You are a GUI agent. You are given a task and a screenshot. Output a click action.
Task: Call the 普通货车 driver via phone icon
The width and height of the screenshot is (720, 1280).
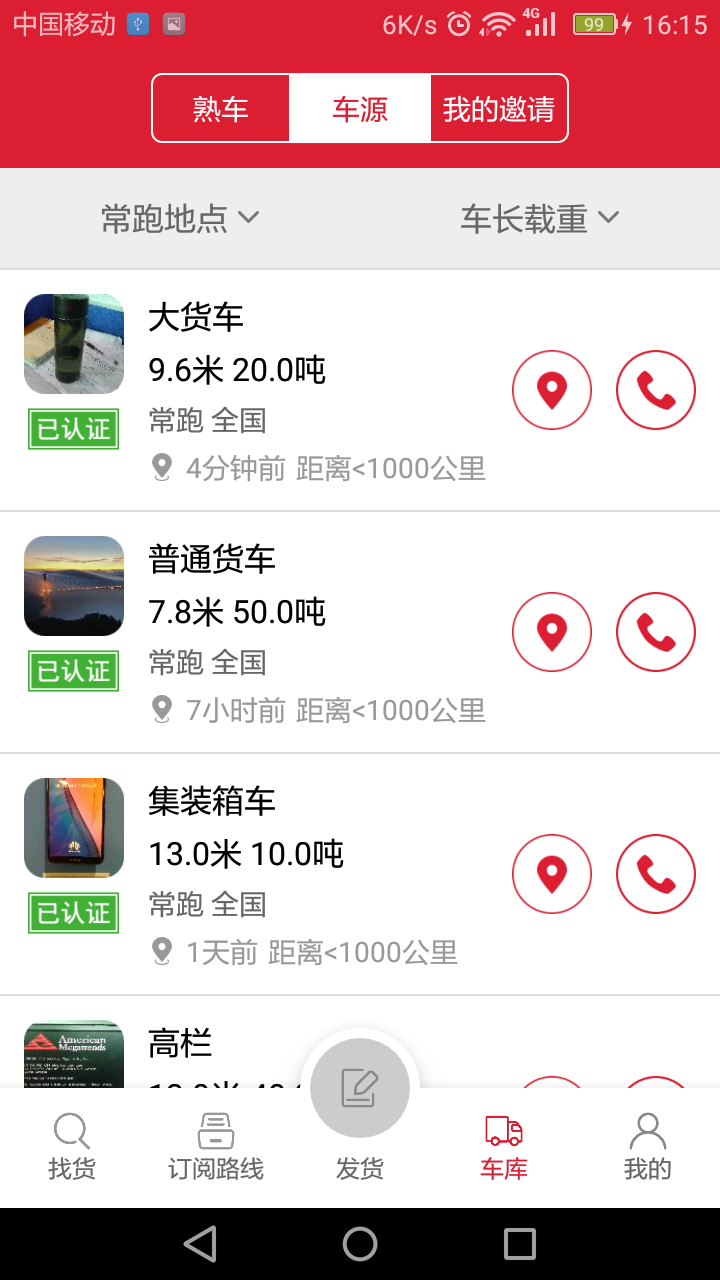click(656, 632)
